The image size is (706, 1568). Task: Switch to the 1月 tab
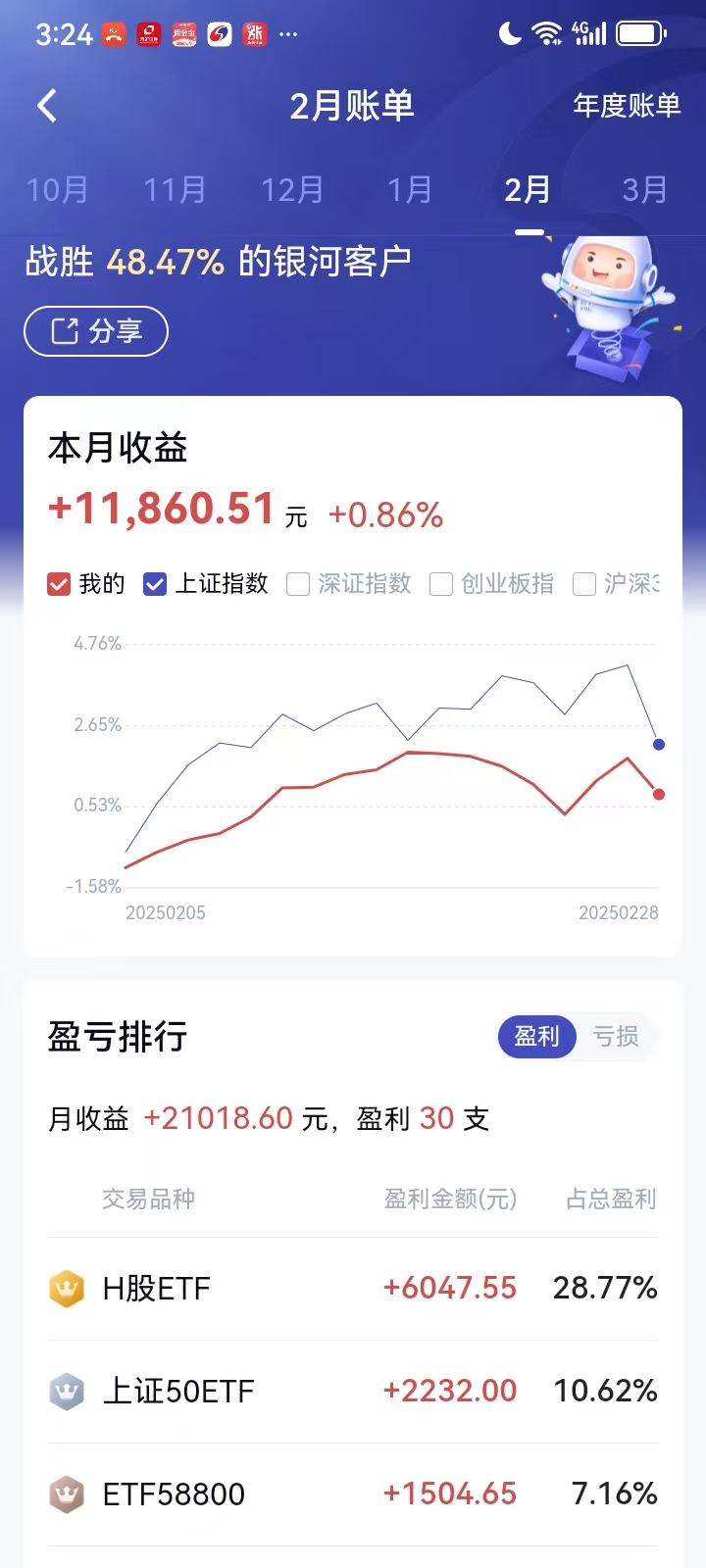[410, 189]
